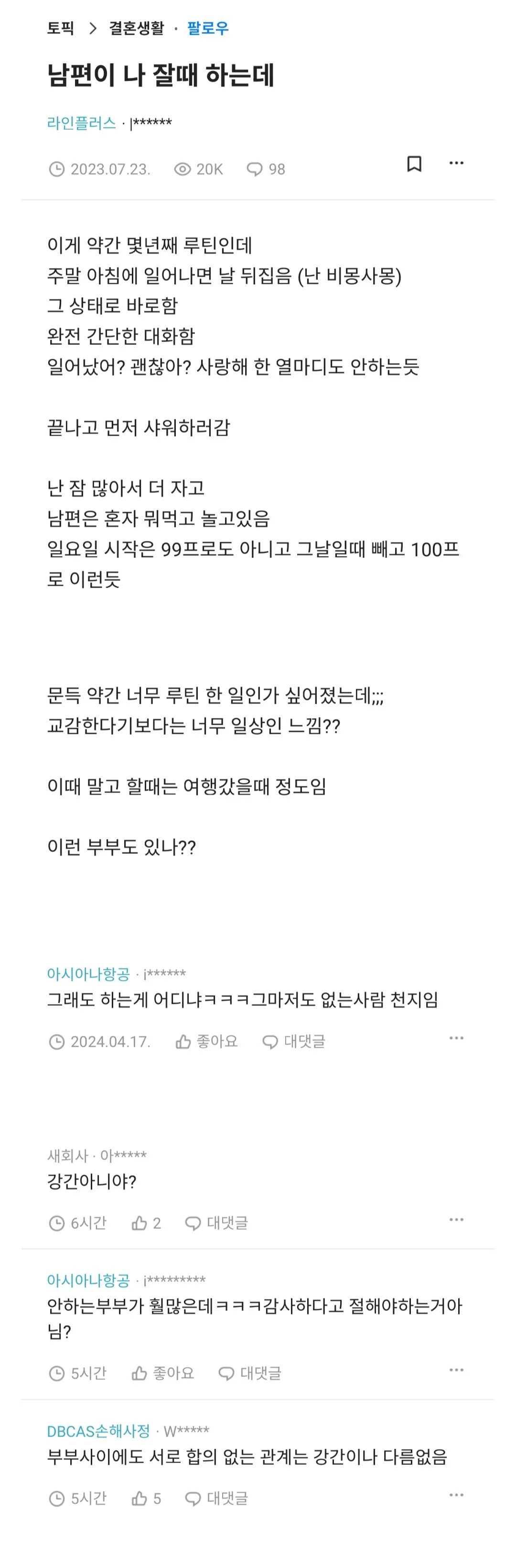
Task: Open more options on the 새회사 comment
Action: click(x=456, y=1219)
